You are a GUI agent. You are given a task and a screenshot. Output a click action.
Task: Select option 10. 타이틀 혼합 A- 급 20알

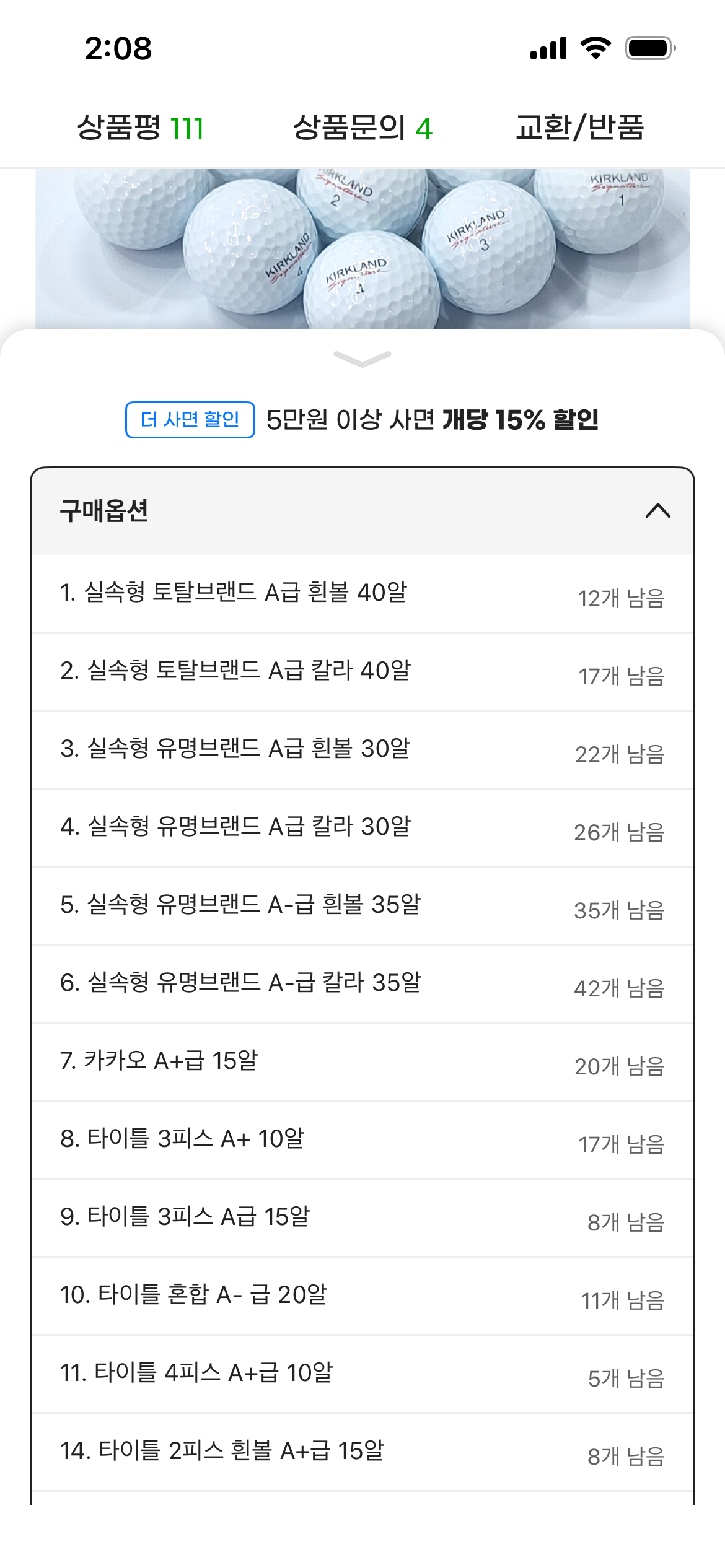(x=362, y=1296)
